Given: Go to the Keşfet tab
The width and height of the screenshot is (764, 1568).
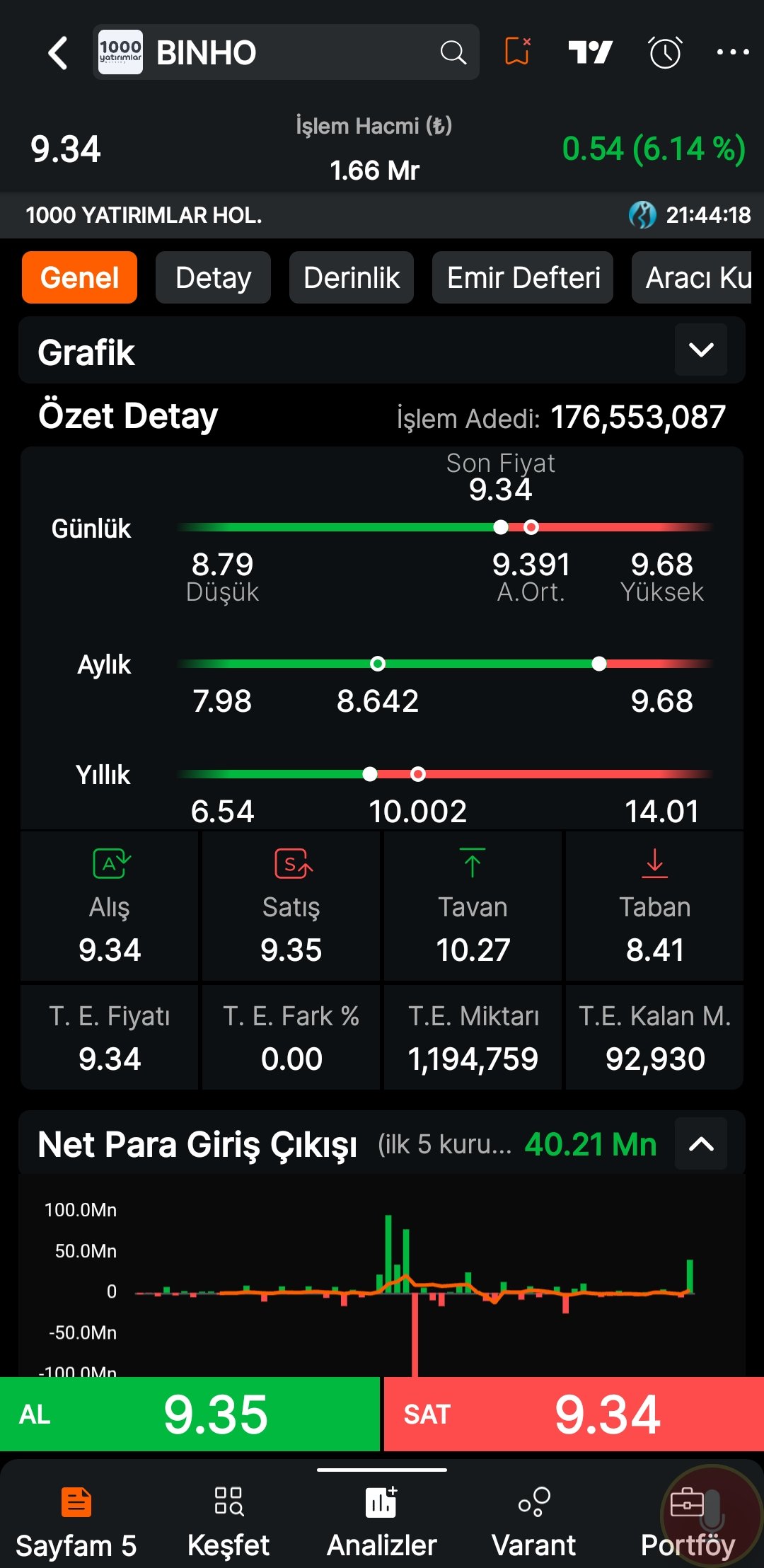Looking at the screenshot, I should coord(228,1521).
